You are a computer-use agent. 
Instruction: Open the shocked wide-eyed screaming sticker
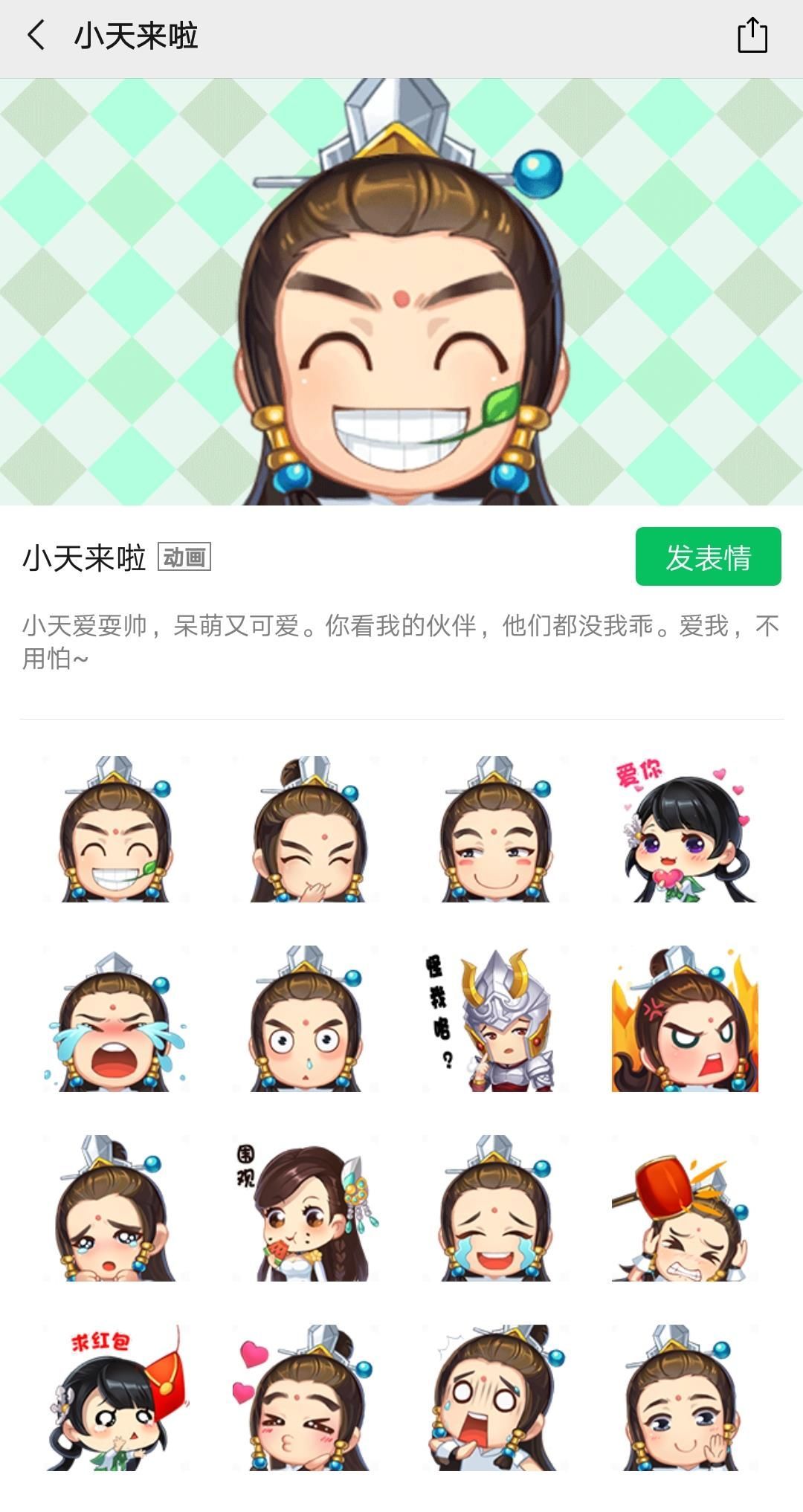[495, 1398]
